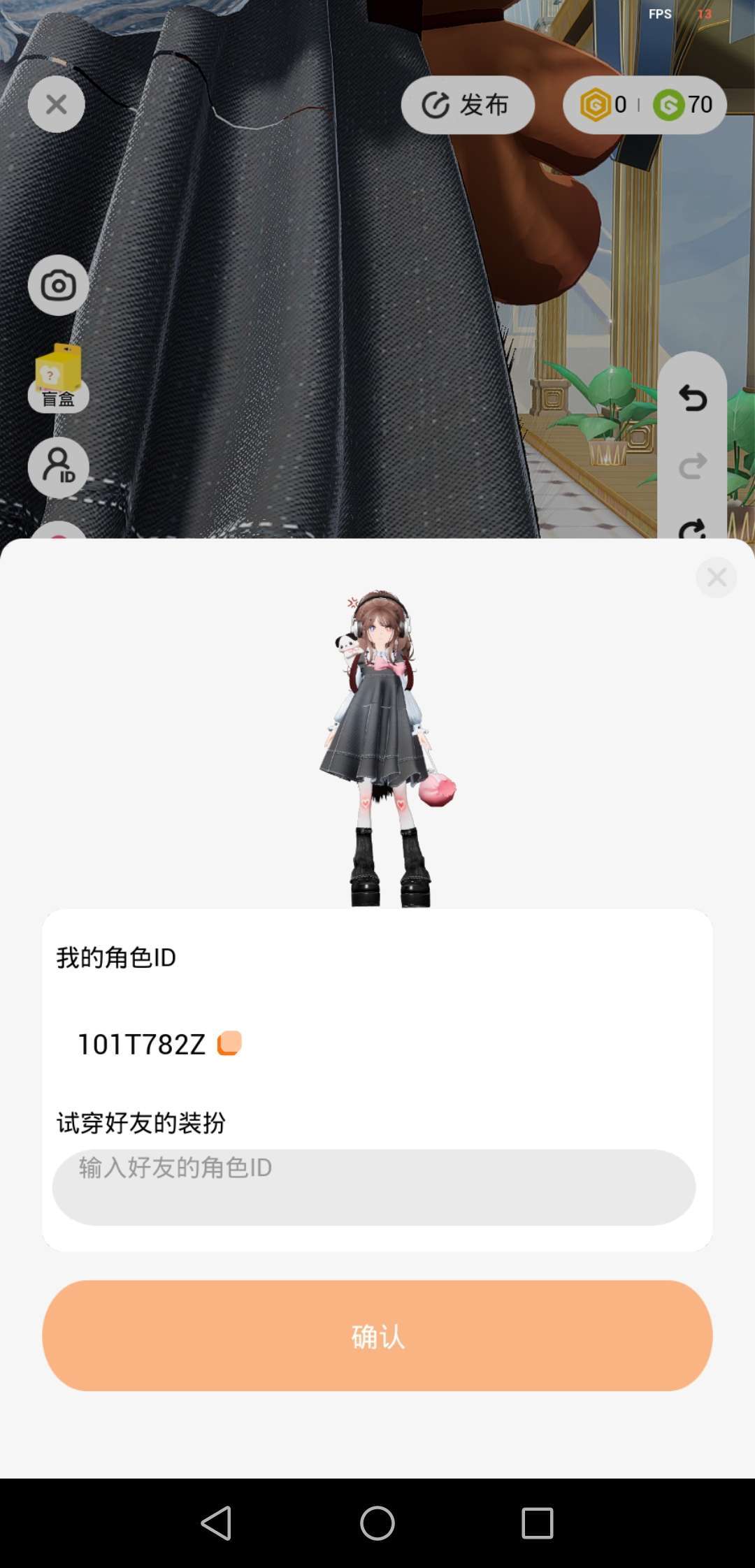Open the camera to take a photo
The image size is (755, 1568).
pos(58,285)
